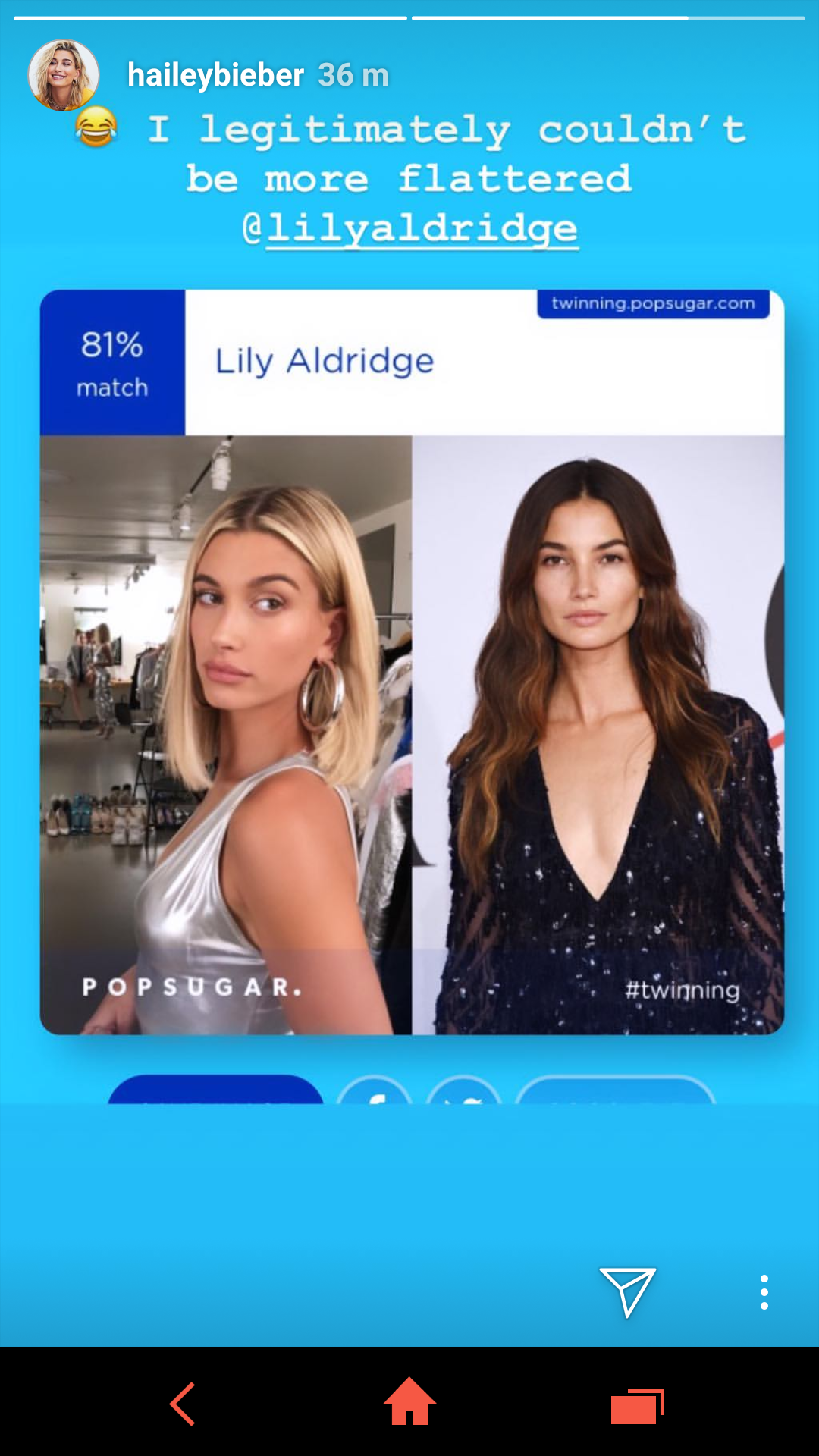The height and width of the screenshot is (1456, 819).
Task: Go back with the navigation bar
Action: 182,1404
